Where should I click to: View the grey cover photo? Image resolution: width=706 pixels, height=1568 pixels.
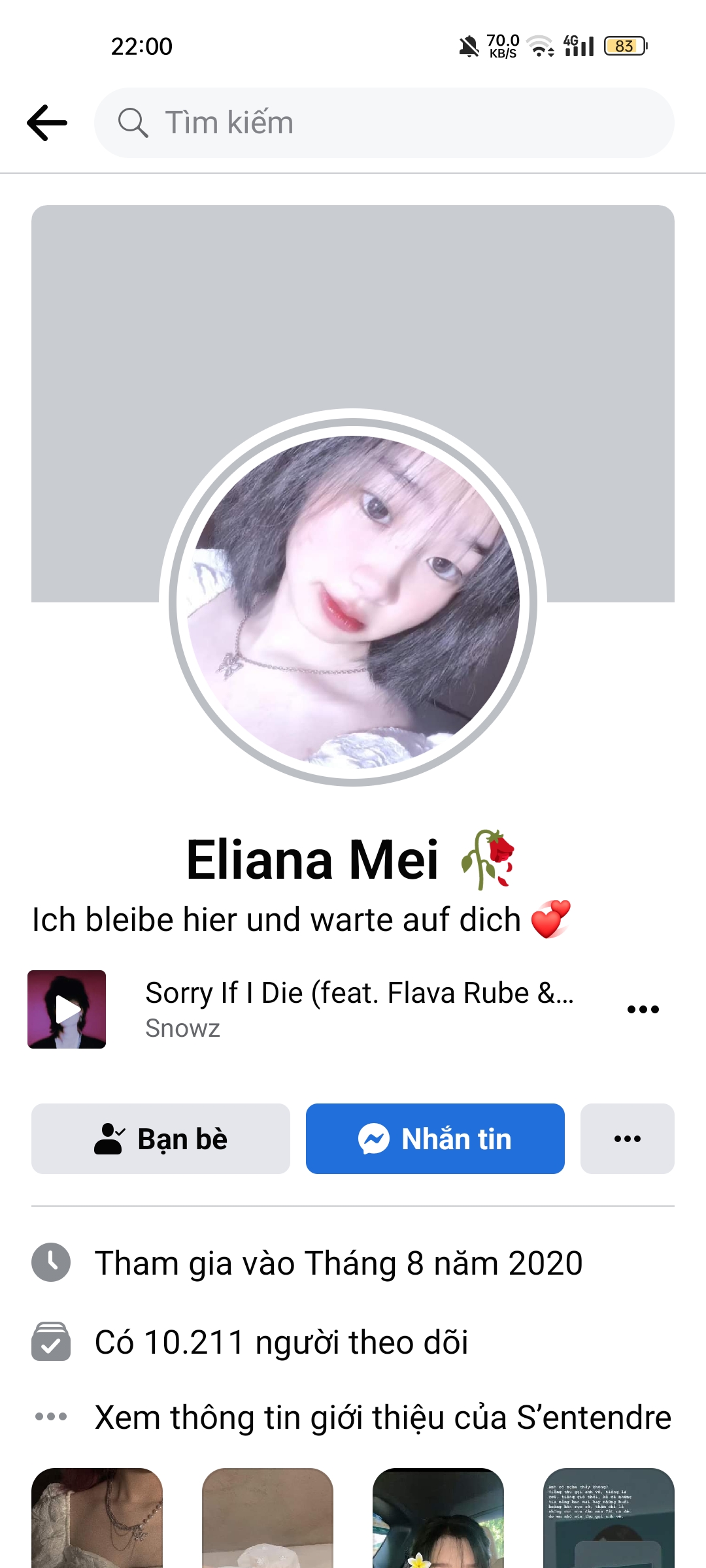(353, 307)
